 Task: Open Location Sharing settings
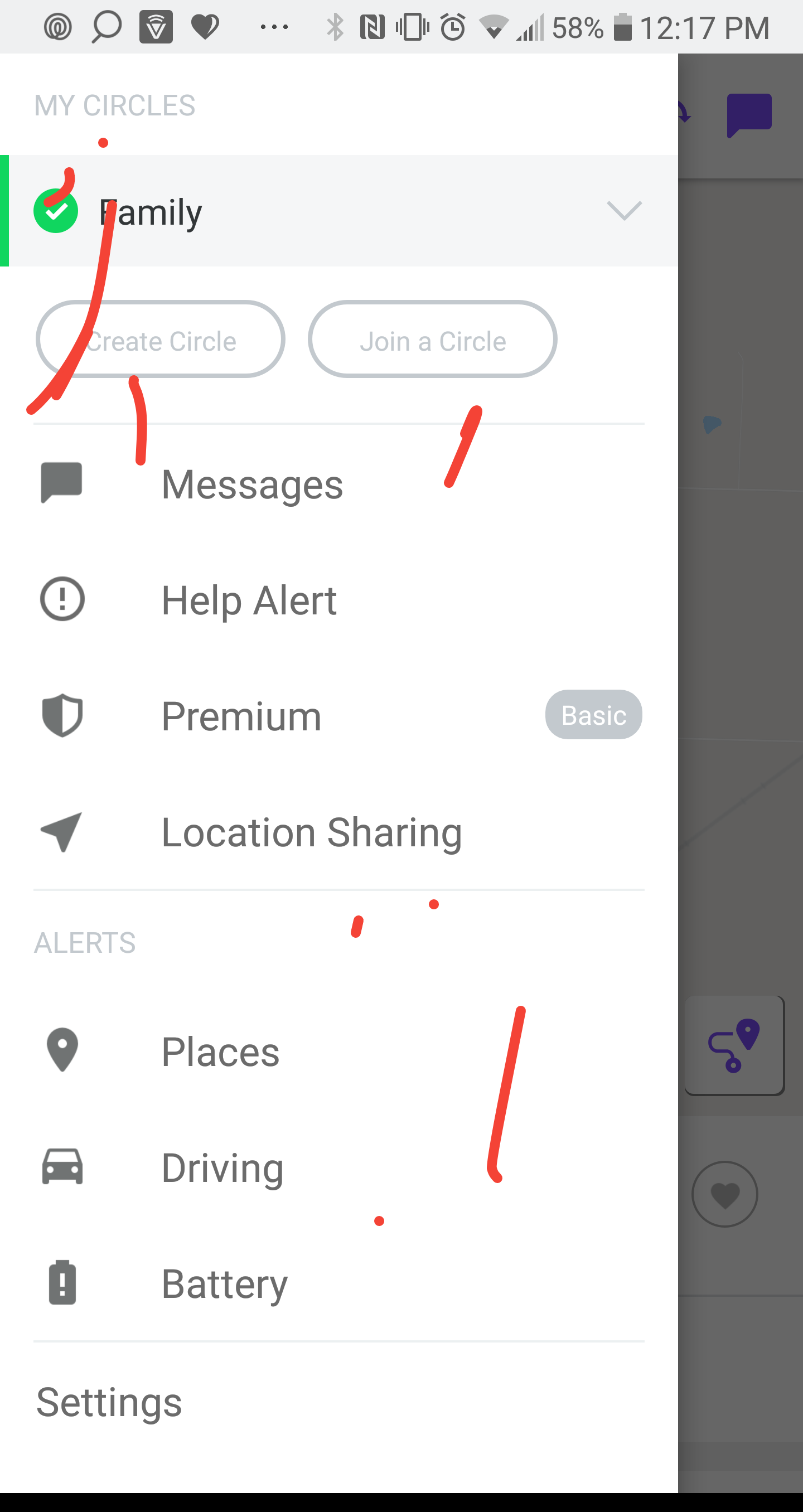tap(312, 832)
